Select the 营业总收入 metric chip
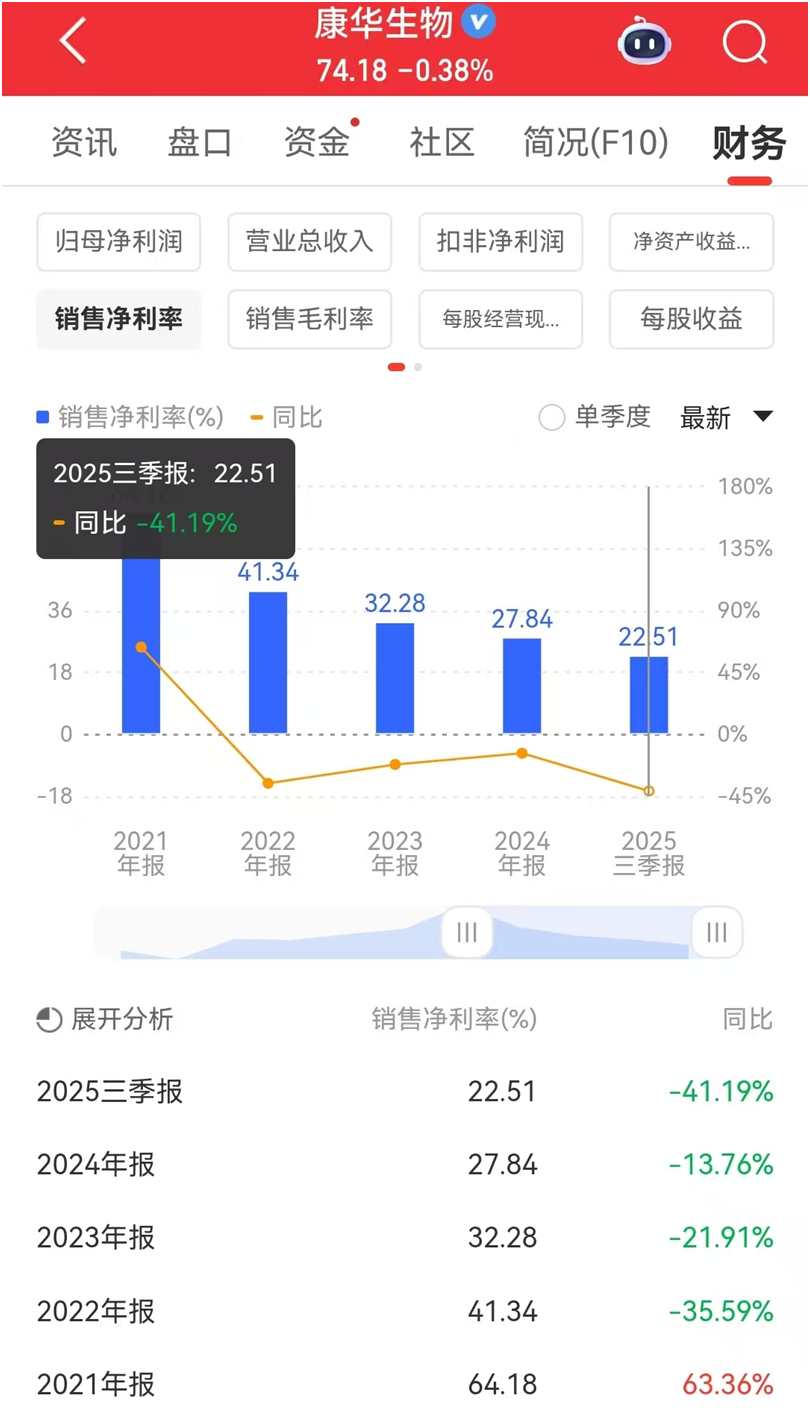This screenshot has width=810, height=1420. tap(309, 242)
